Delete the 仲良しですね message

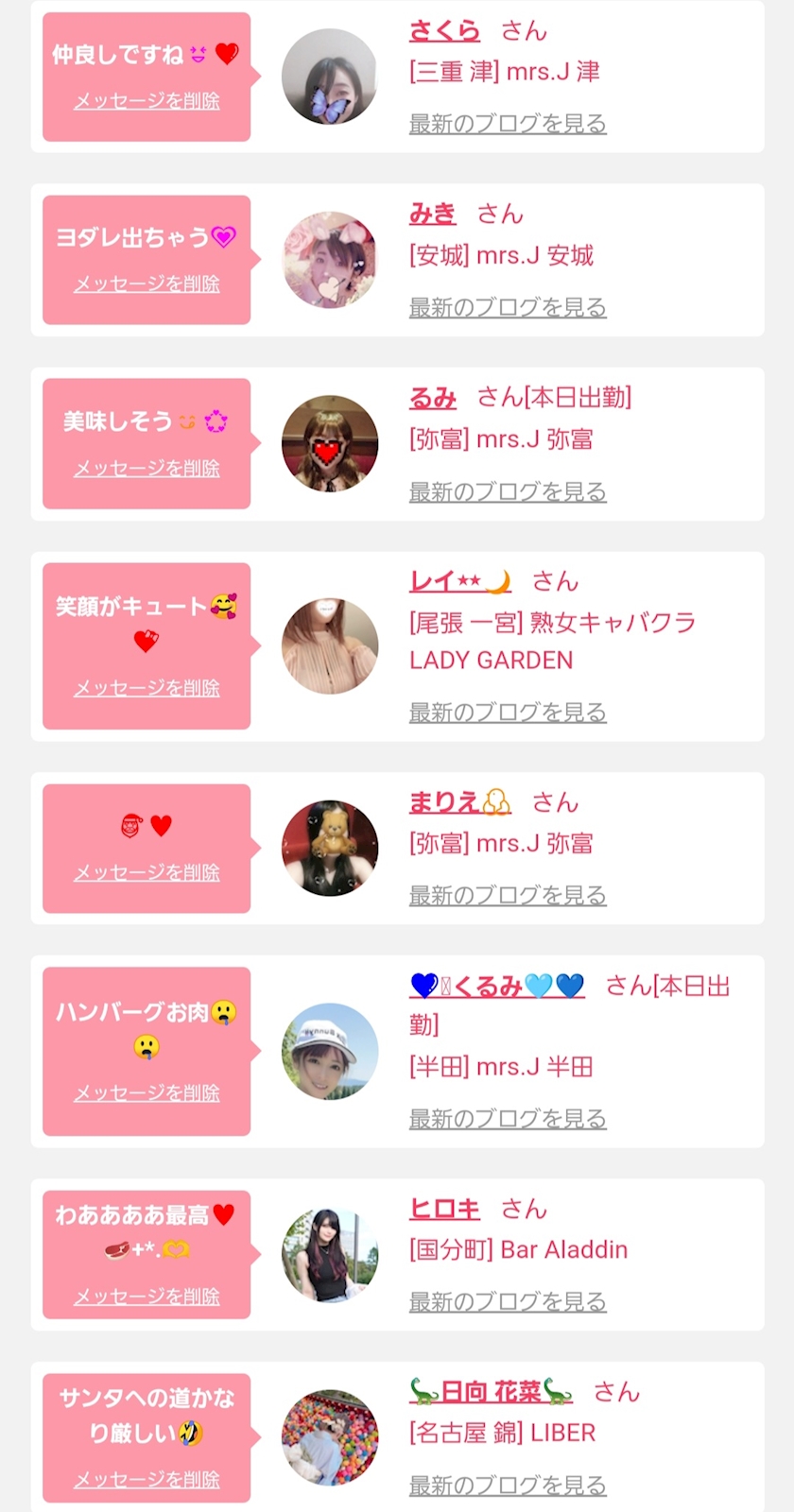pos(147,101)
